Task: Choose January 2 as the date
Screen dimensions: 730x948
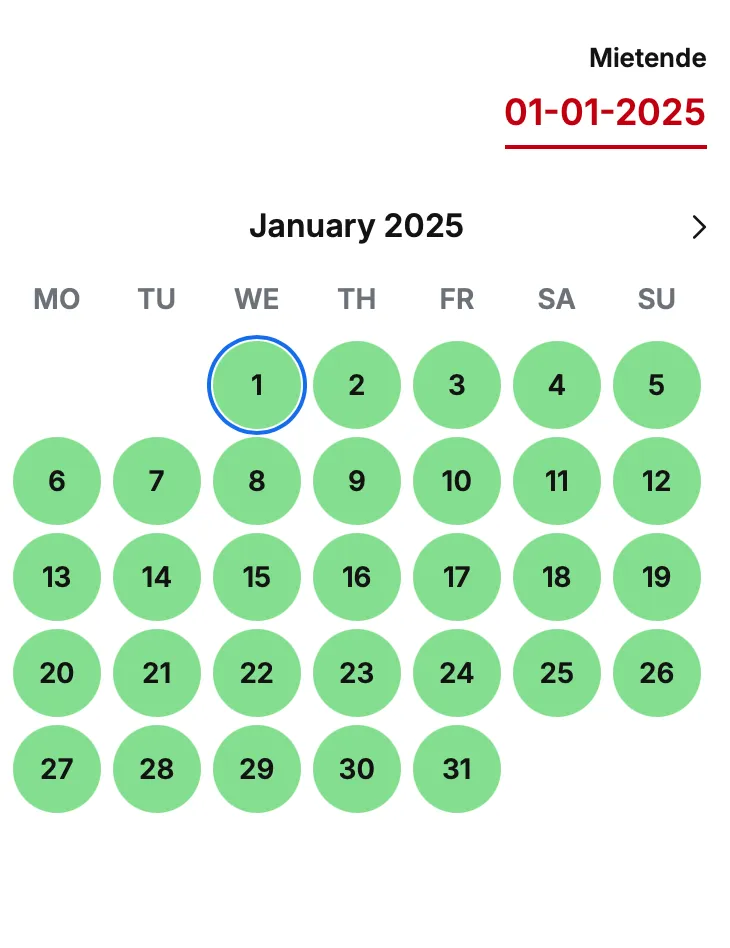Action: [x=357, y=385]
